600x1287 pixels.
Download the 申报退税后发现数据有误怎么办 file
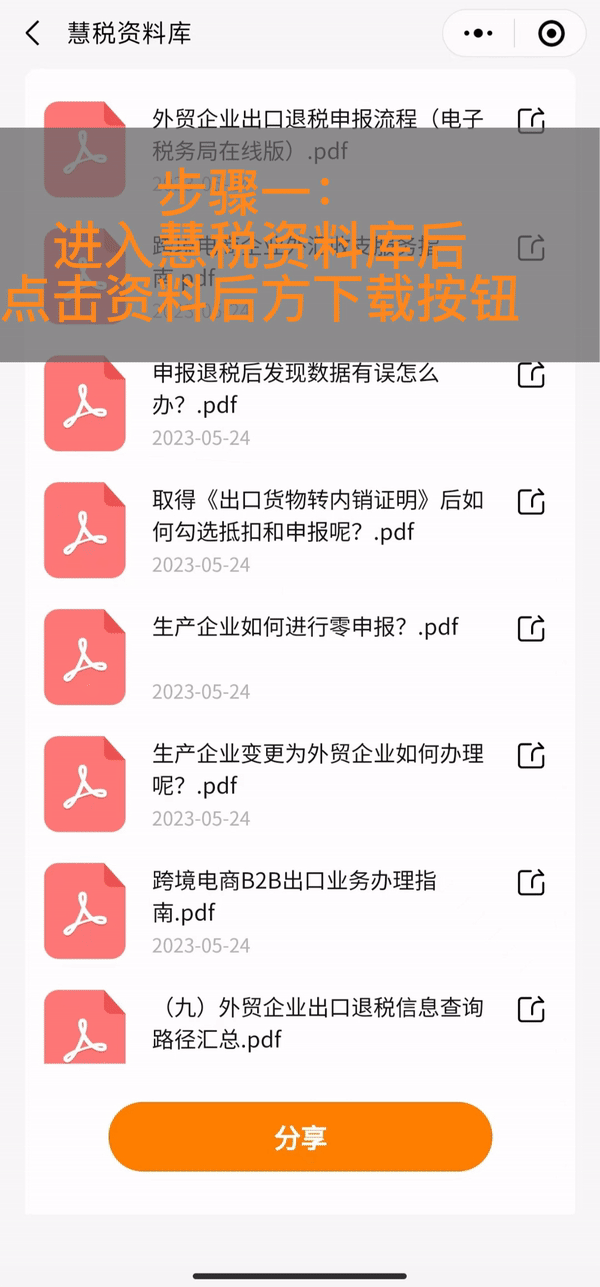(531, 375)
